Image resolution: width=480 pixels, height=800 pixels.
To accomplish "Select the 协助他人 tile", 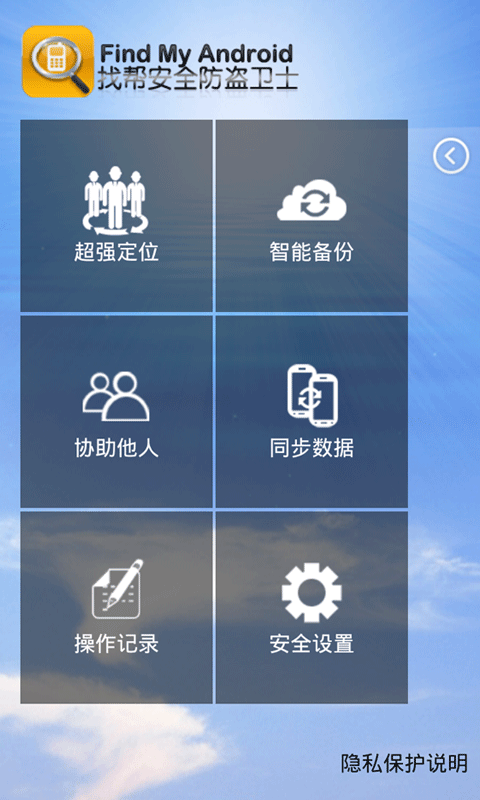I will point(116,412).
